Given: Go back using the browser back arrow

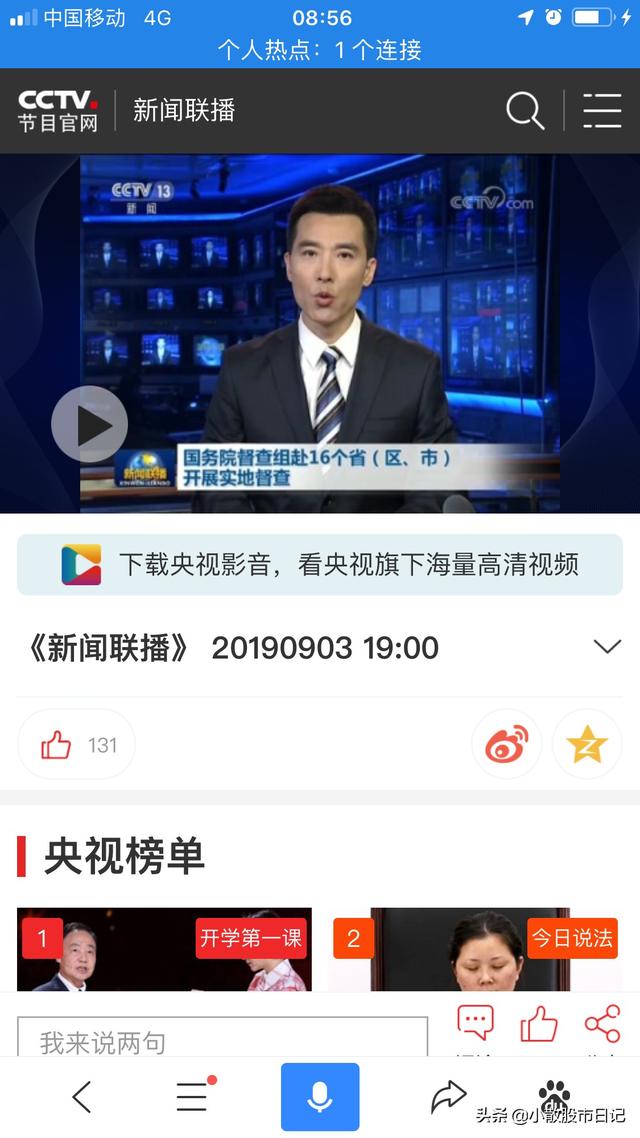Looking at the screenshot, I should pos(82,1097).
